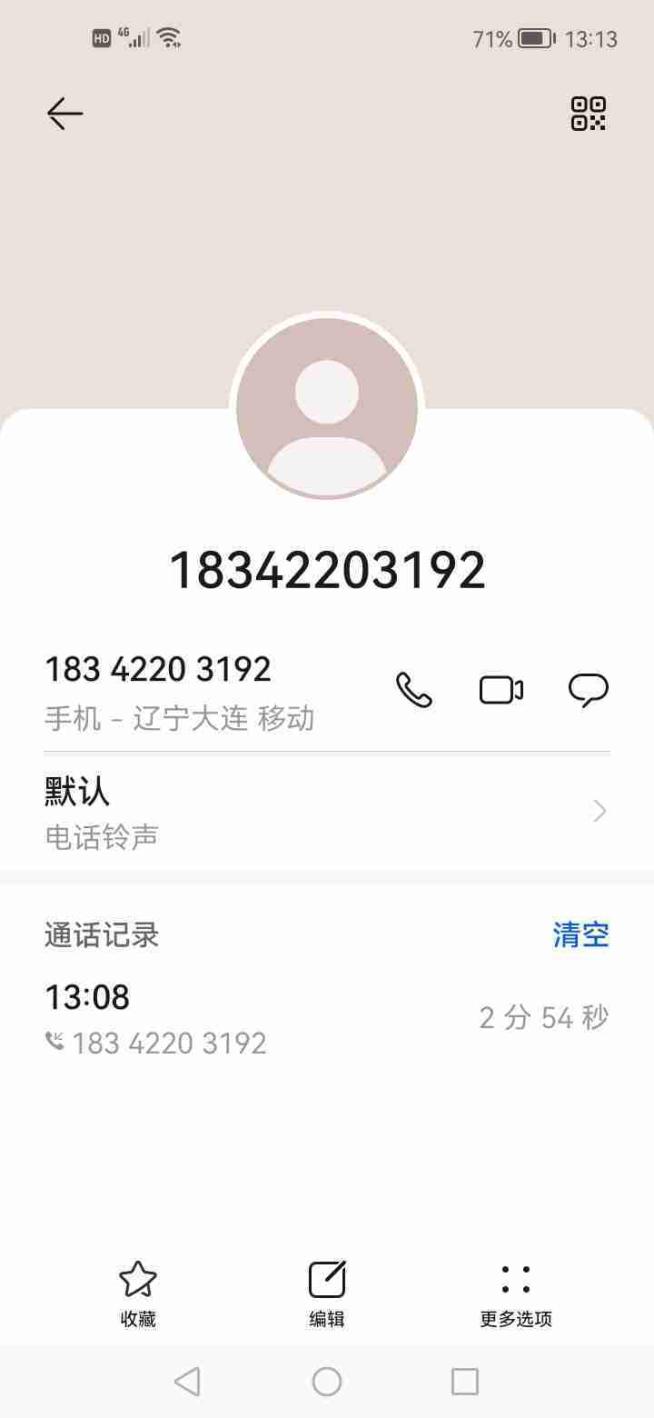Viewport: 654px width, 1418px height.
Task: Clear call history with 清空
Action: coord(580,935)
